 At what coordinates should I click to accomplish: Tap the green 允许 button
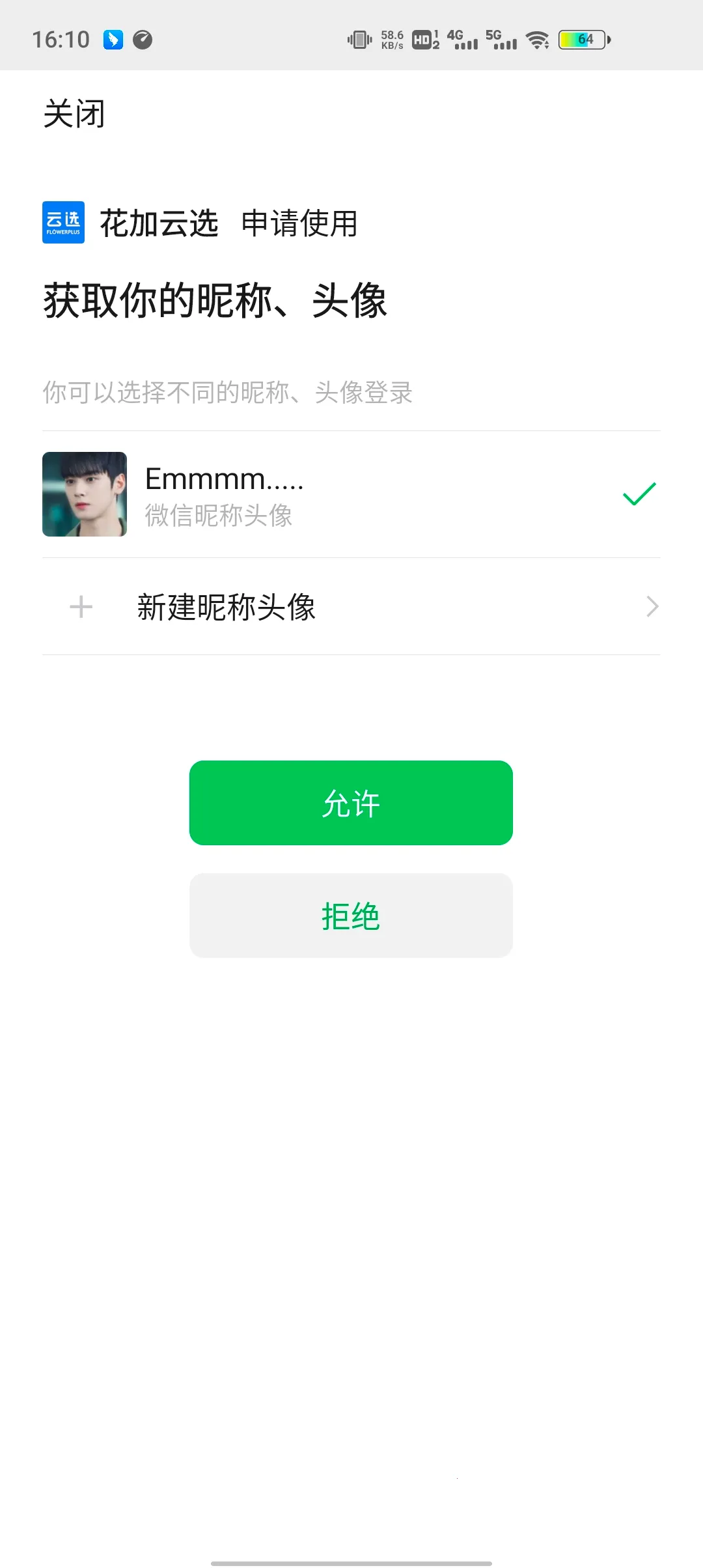[x=351, y=803]
